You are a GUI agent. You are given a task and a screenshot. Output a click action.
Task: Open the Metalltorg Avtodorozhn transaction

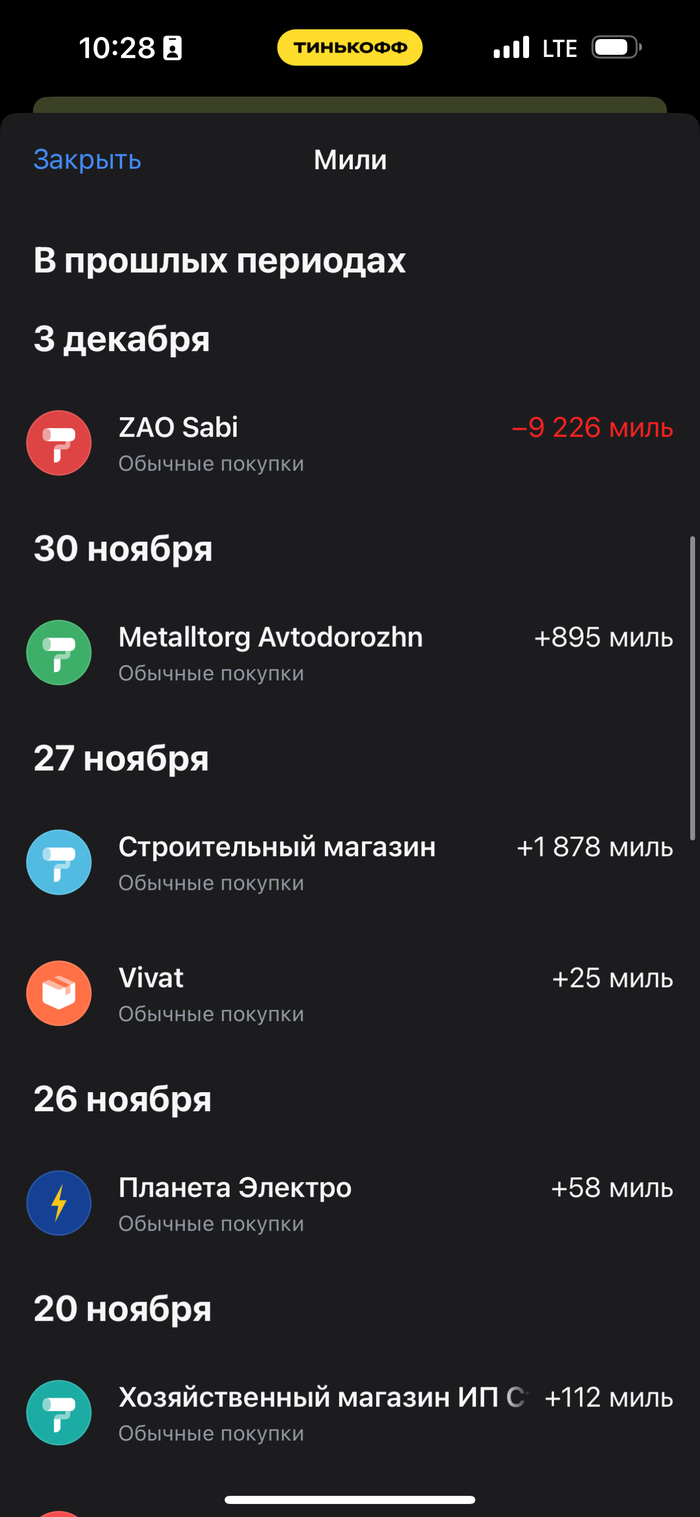349,653
